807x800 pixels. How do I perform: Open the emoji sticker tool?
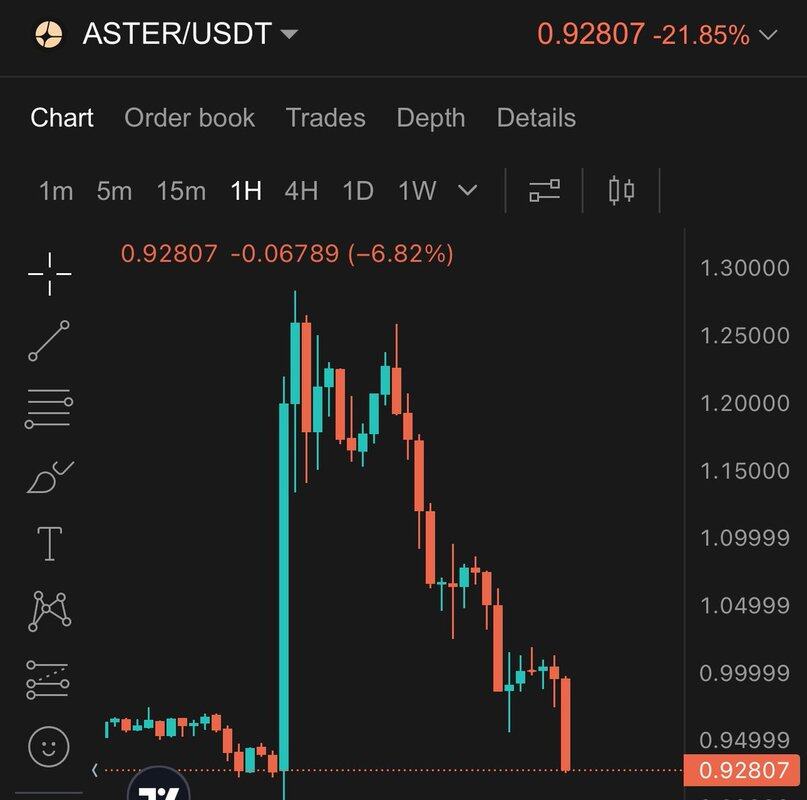49,746
